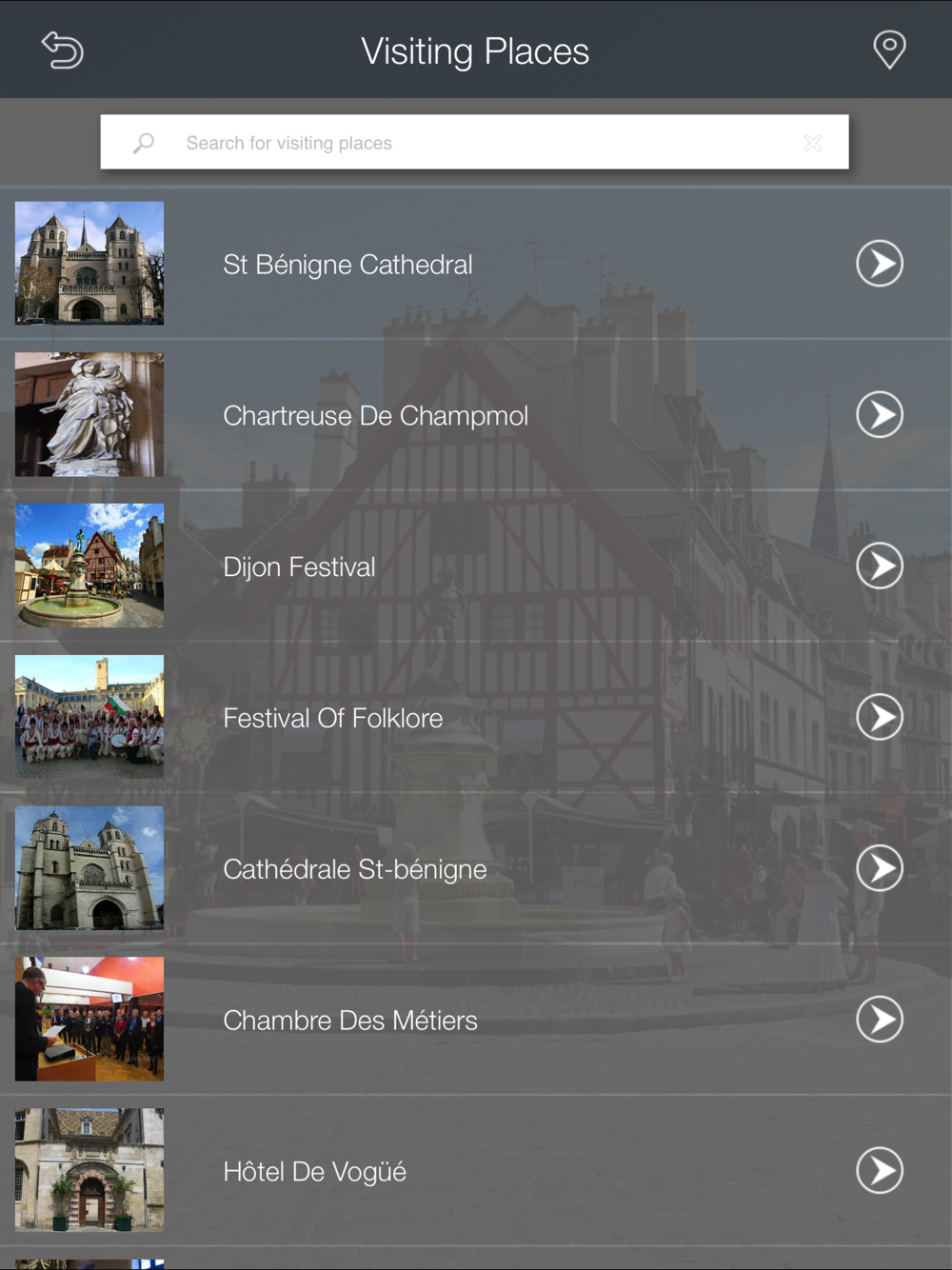Clear the search field with the X
Image resolution: width=952 pixels, height=1270 pixels.
[x=813, y=143]
